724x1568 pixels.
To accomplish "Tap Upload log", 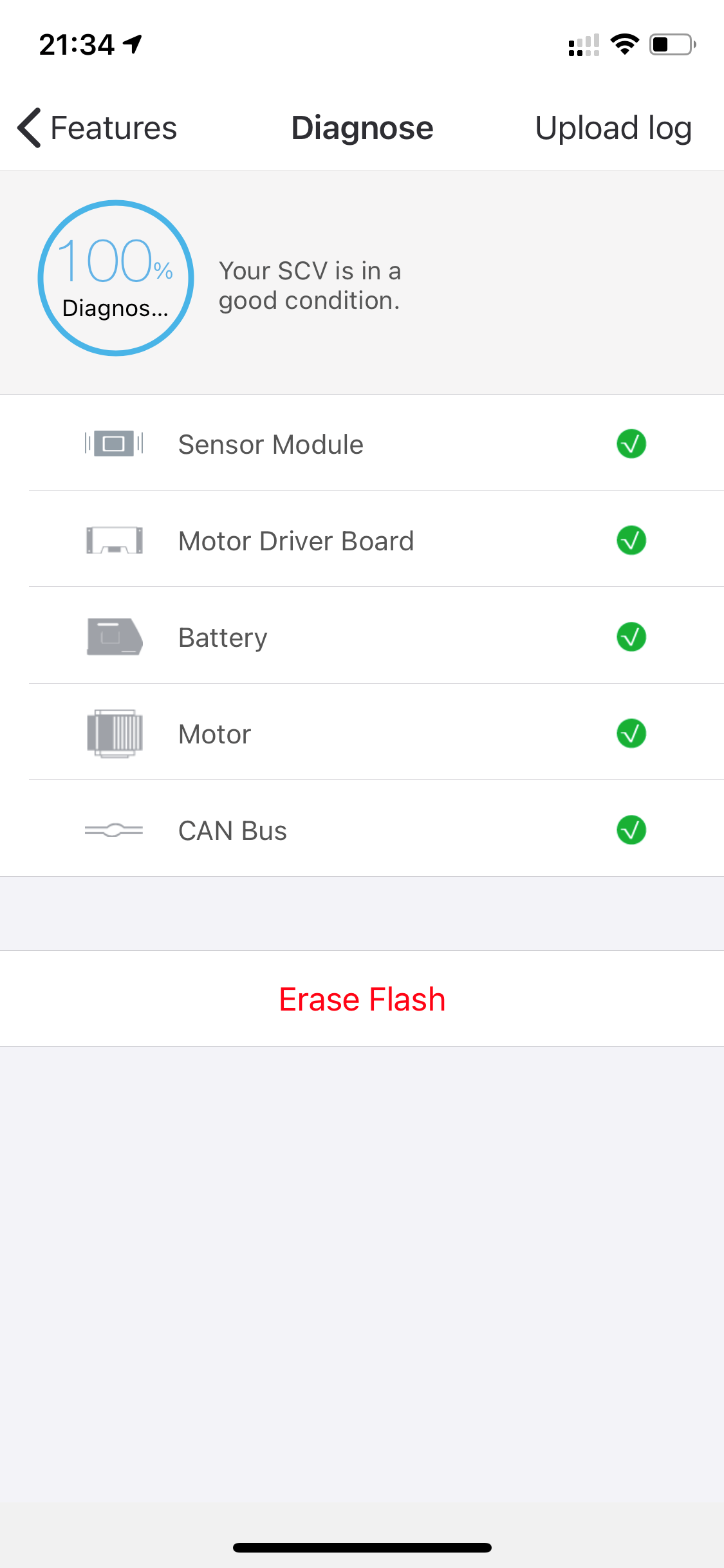I will click(613, 127).
